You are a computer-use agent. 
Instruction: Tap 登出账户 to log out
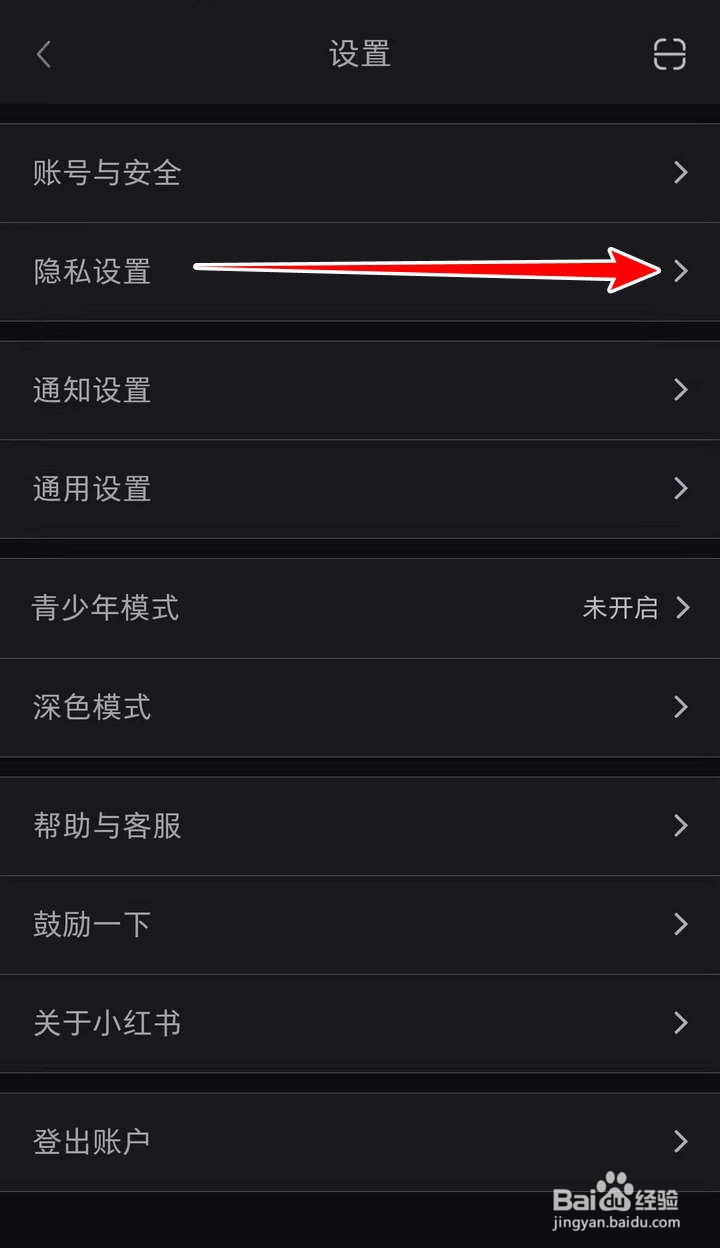pyautogui.click(x=360, y=1141)
